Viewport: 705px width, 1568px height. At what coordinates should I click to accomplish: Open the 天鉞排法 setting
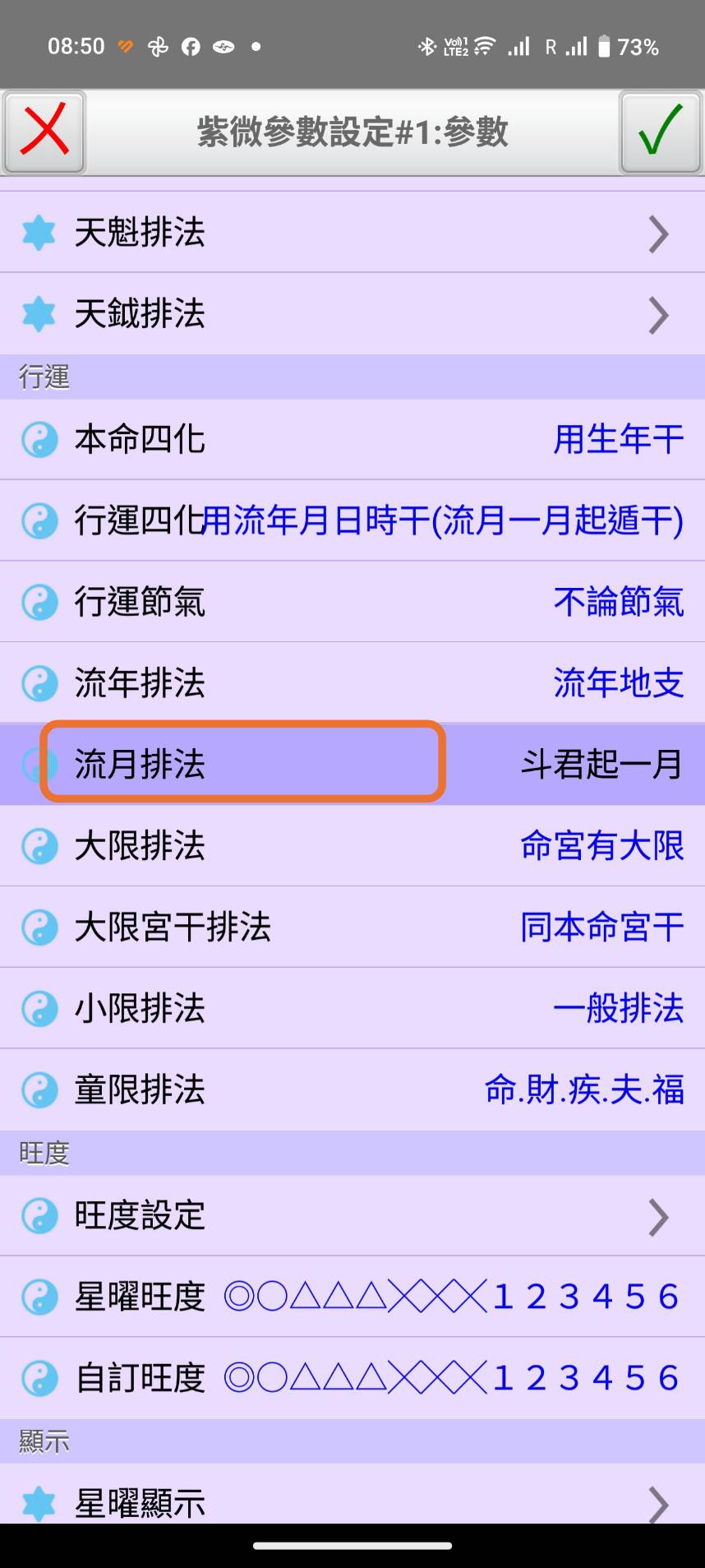click(x=352, y=314)
